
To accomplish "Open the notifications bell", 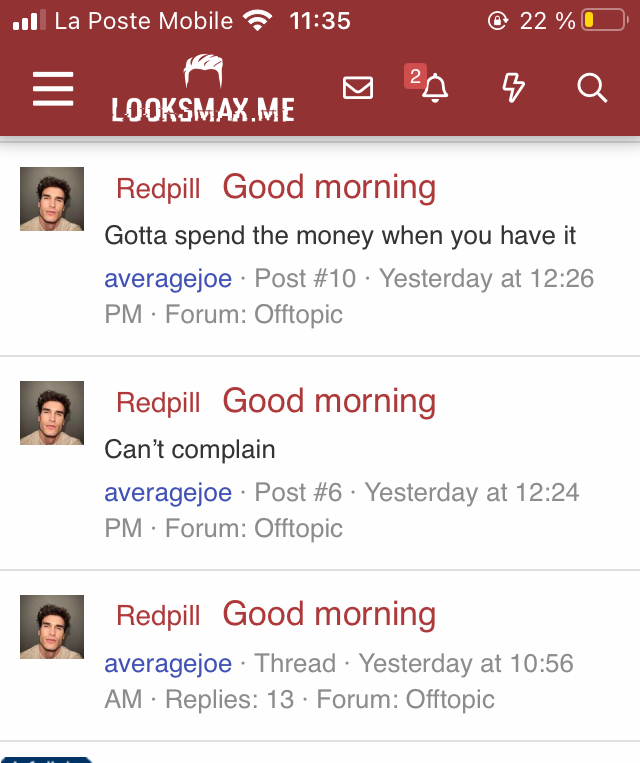I will pos(435,89).
